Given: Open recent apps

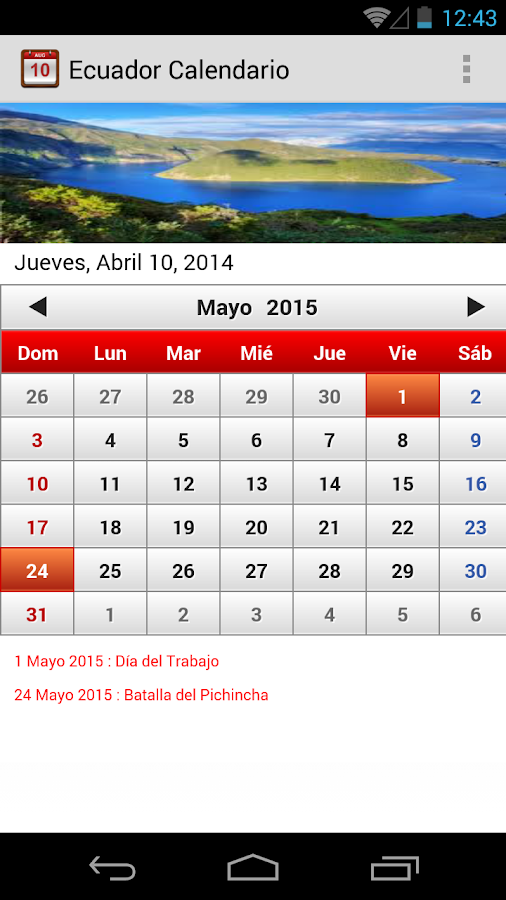Looking at the screenshot, I should 394,867.
